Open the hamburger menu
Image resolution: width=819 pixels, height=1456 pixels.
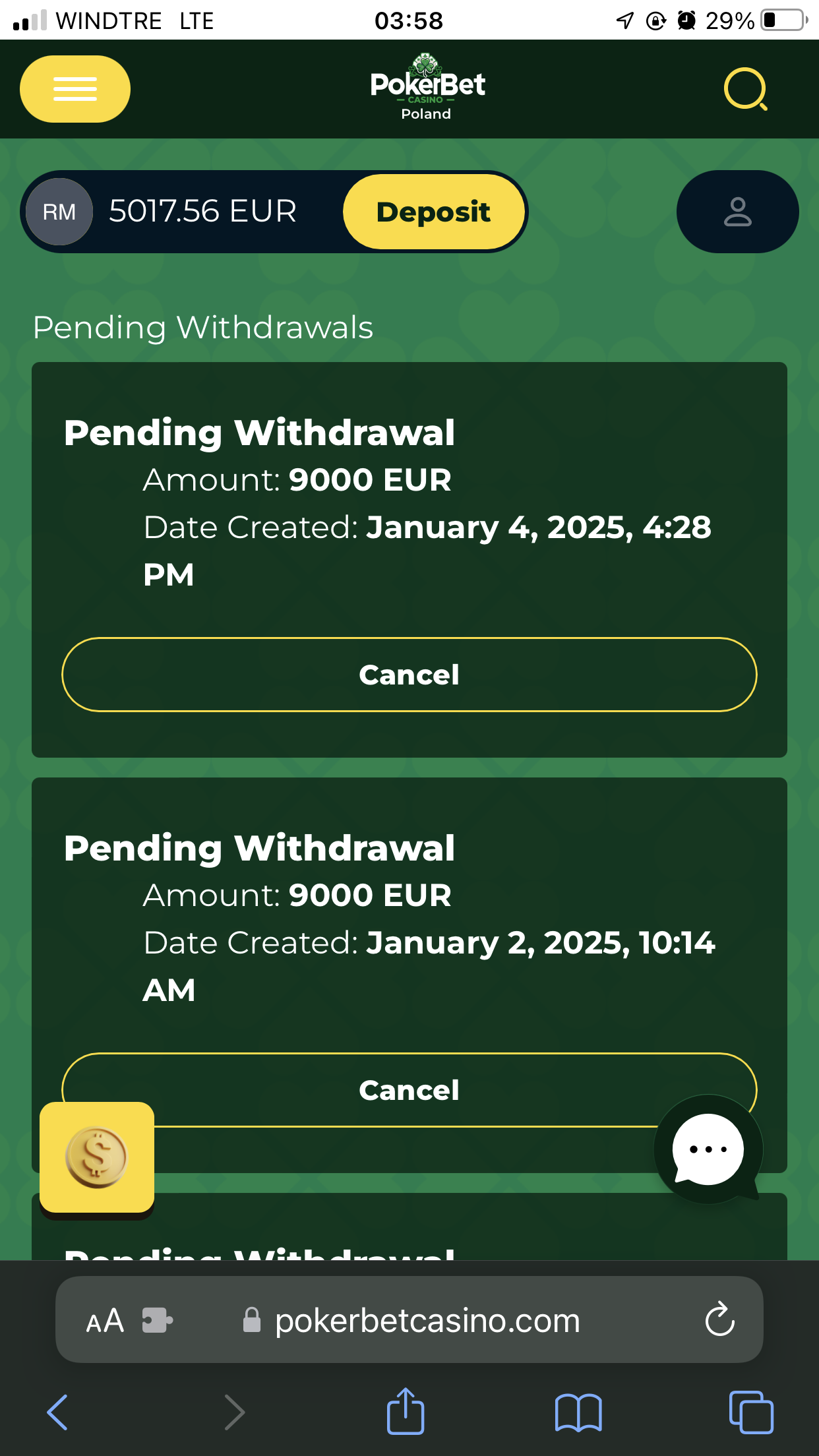[75, 89]
